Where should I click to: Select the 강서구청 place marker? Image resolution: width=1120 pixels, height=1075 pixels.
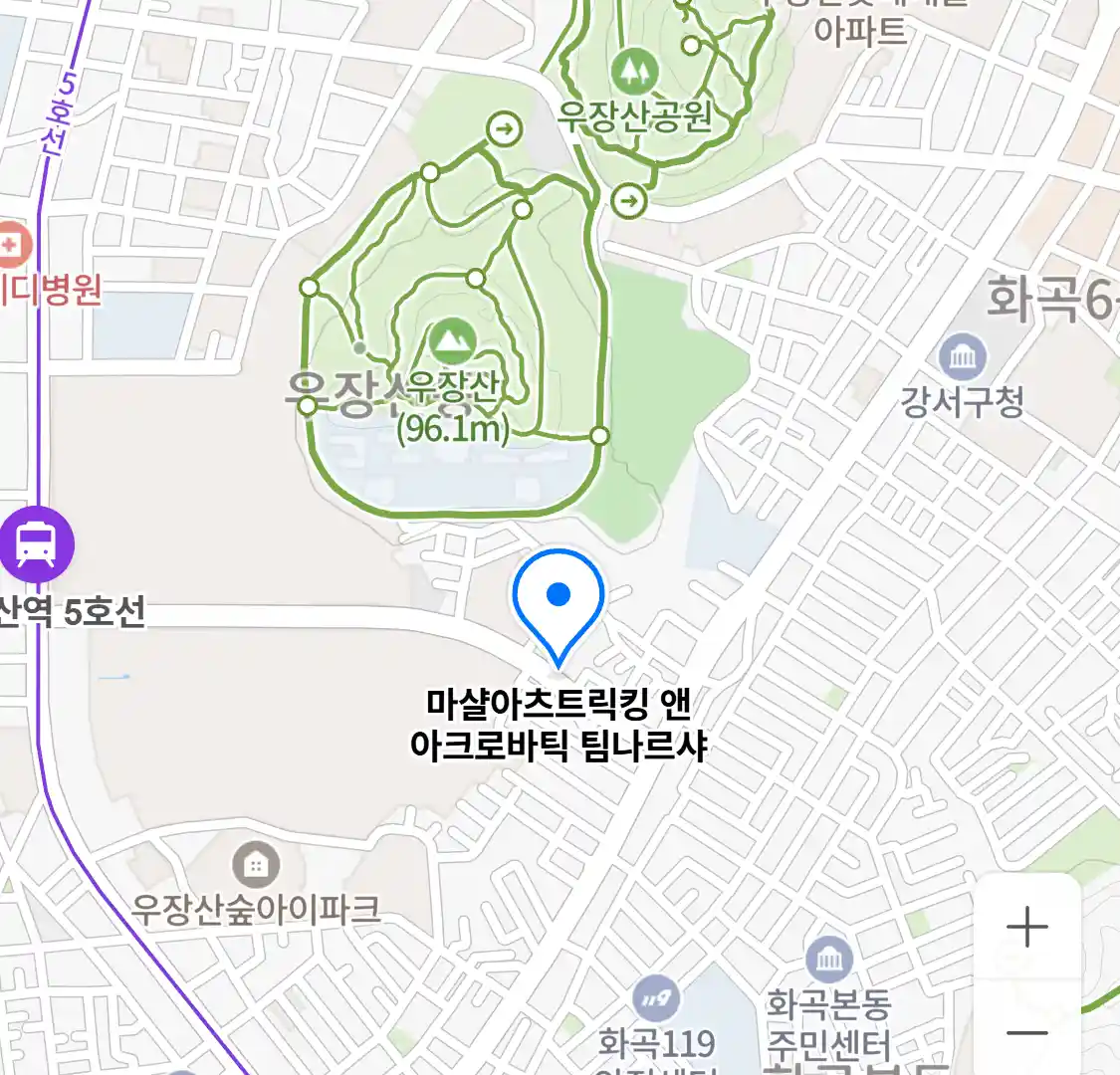(963, 356)
